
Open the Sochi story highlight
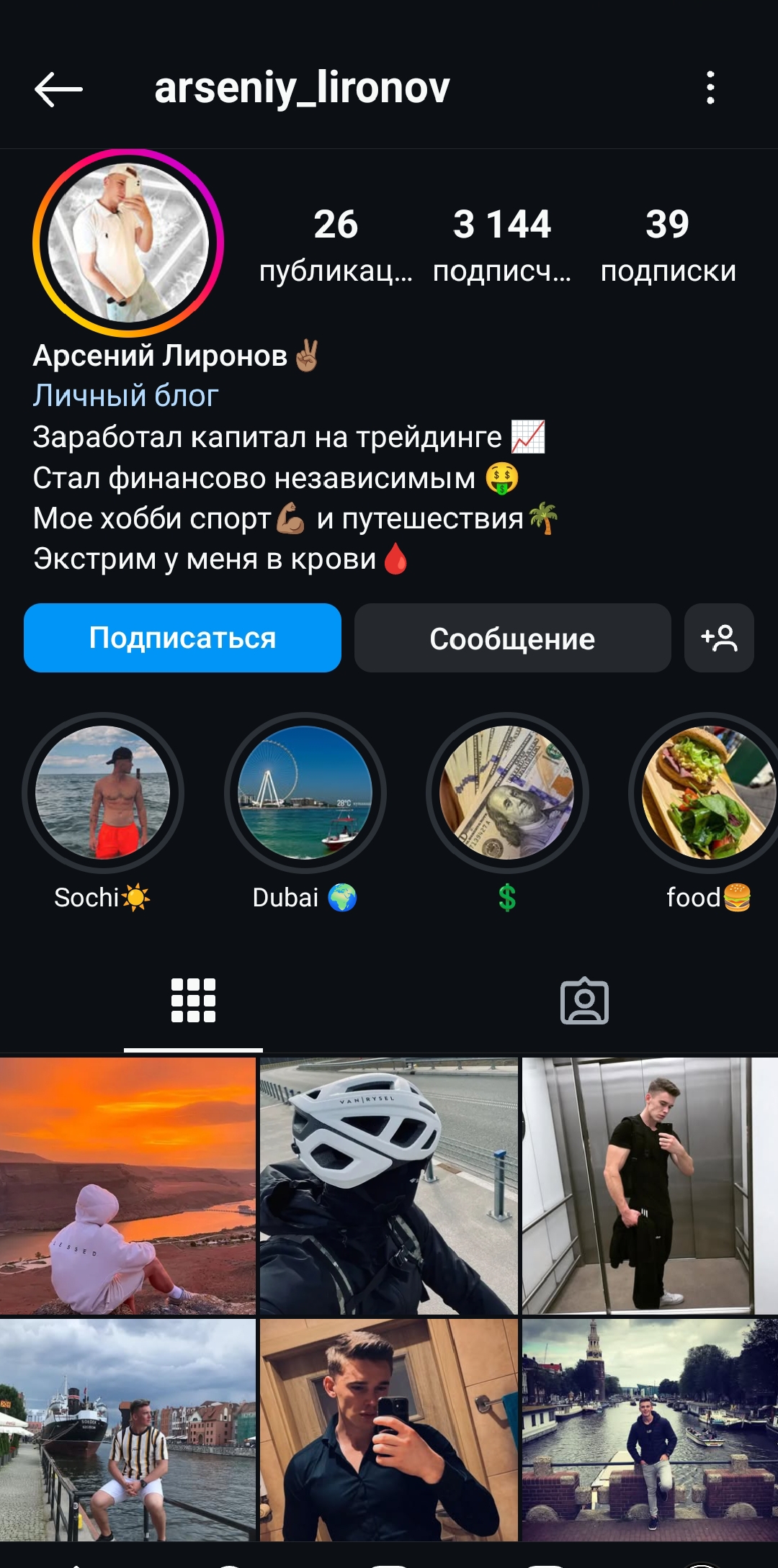pos(103,793)
